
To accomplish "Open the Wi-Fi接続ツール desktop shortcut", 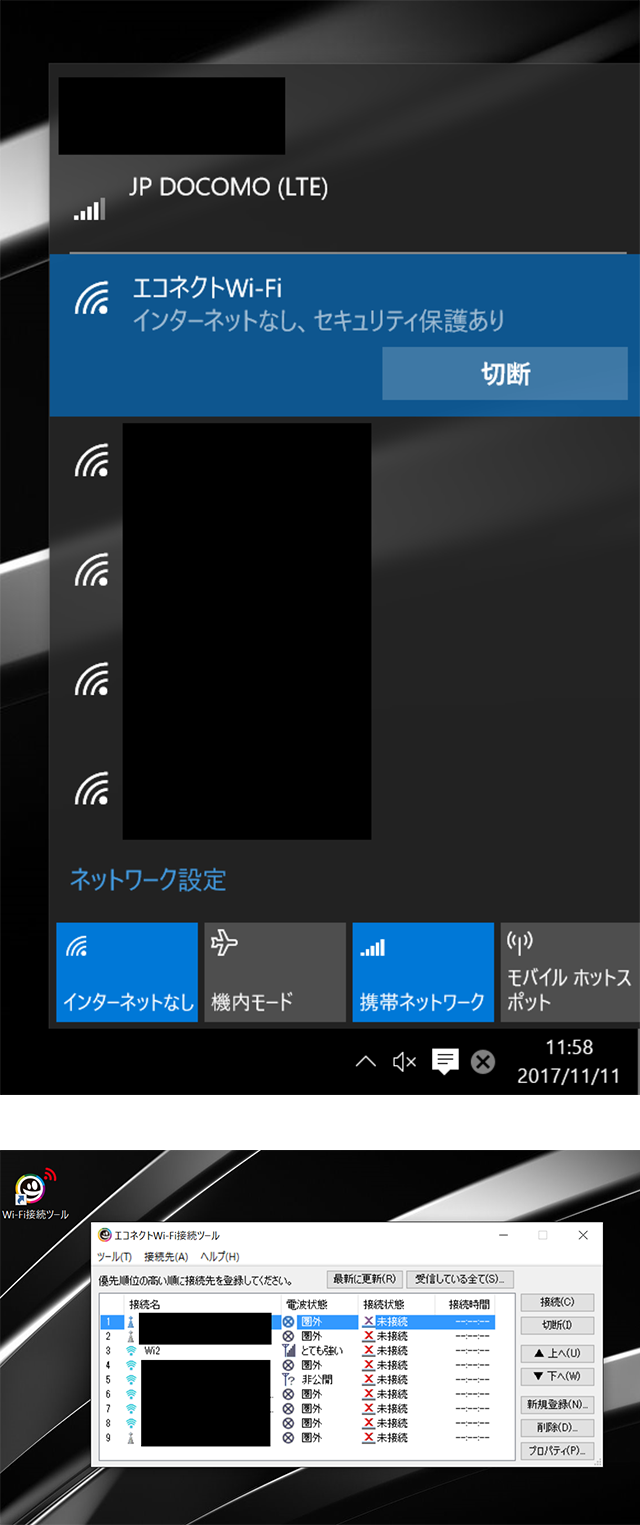I will coord(35,1195).
